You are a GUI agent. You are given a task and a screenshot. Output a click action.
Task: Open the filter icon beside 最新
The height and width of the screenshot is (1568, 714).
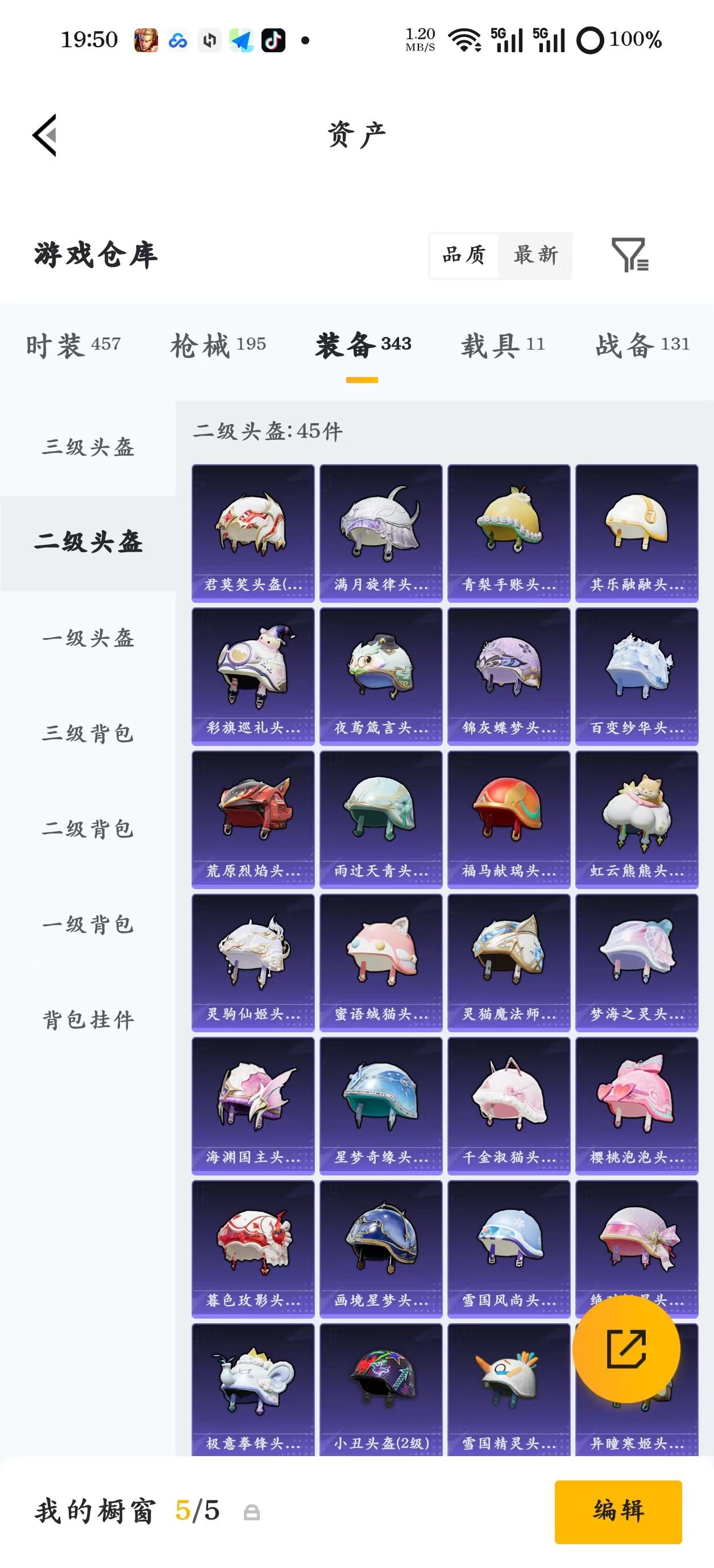coord(630,255)
